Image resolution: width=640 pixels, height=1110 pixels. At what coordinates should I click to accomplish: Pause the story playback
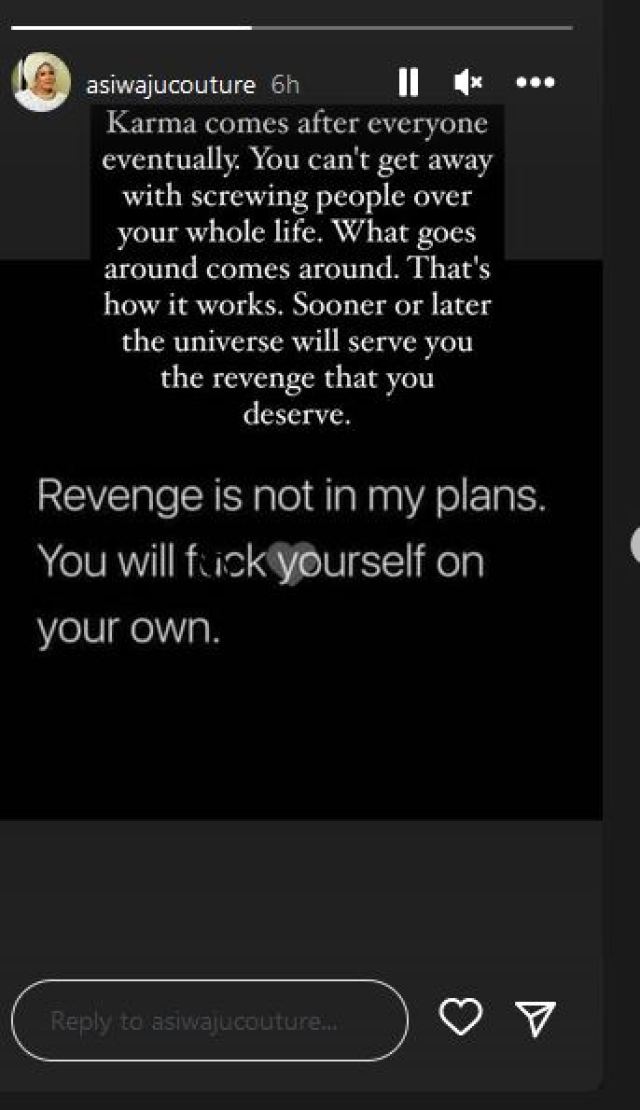point(408,83)
